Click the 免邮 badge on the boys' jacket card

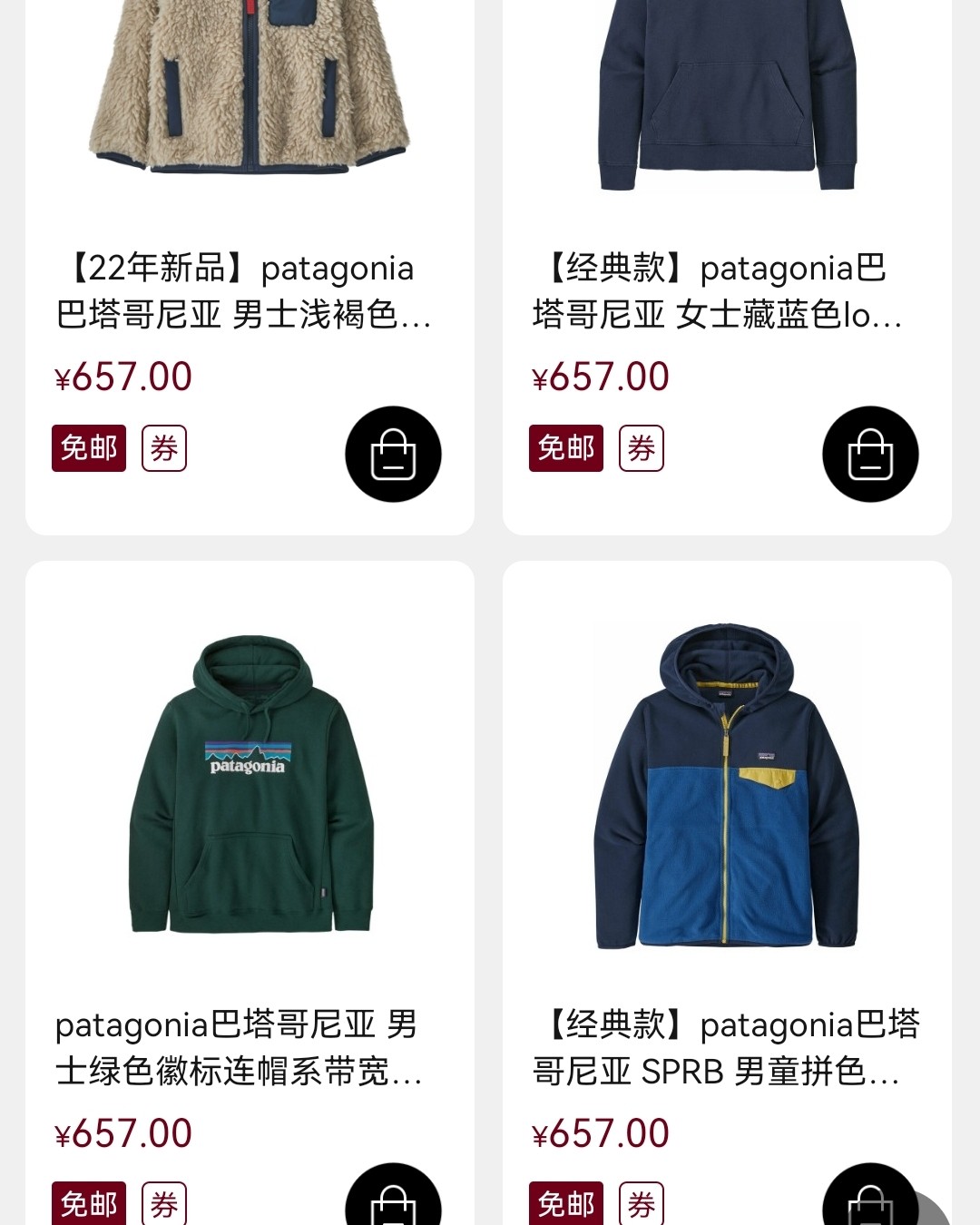pos(565,1204)
